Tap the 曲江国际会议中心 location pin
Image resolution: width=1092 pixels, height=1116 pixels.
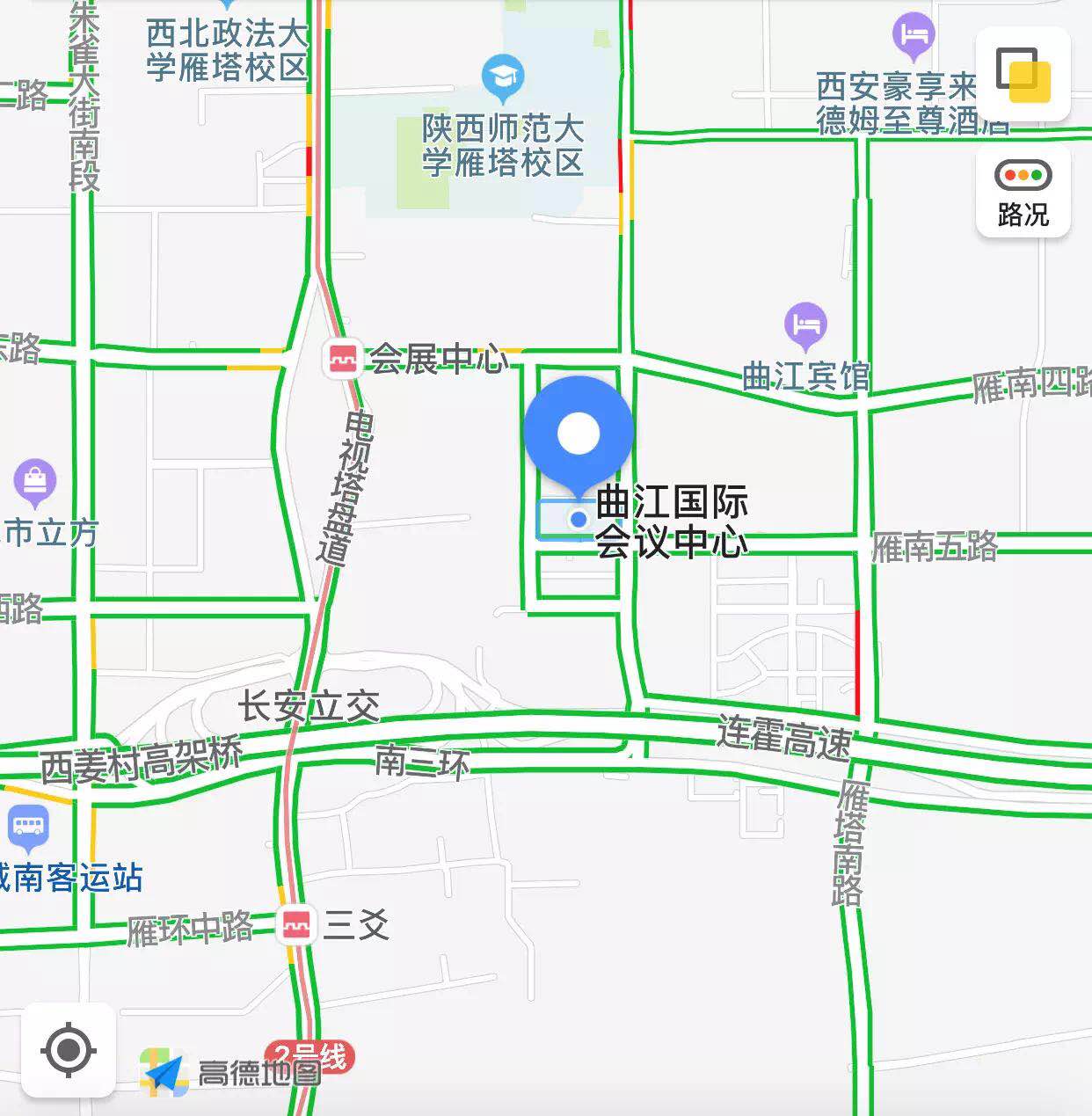[578, 434]
